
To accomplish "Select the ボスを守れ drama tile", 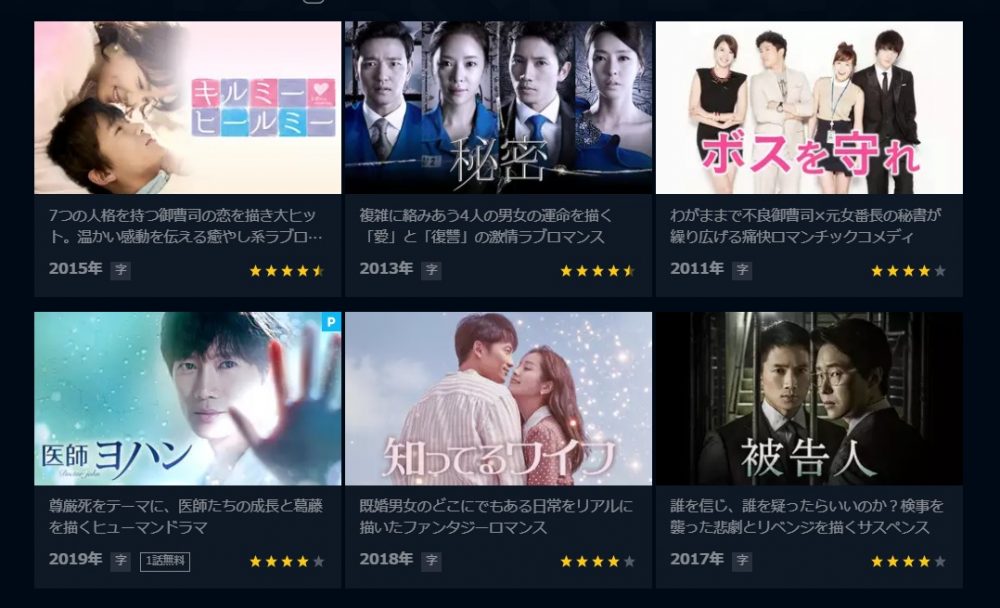I will pos(809,108).
